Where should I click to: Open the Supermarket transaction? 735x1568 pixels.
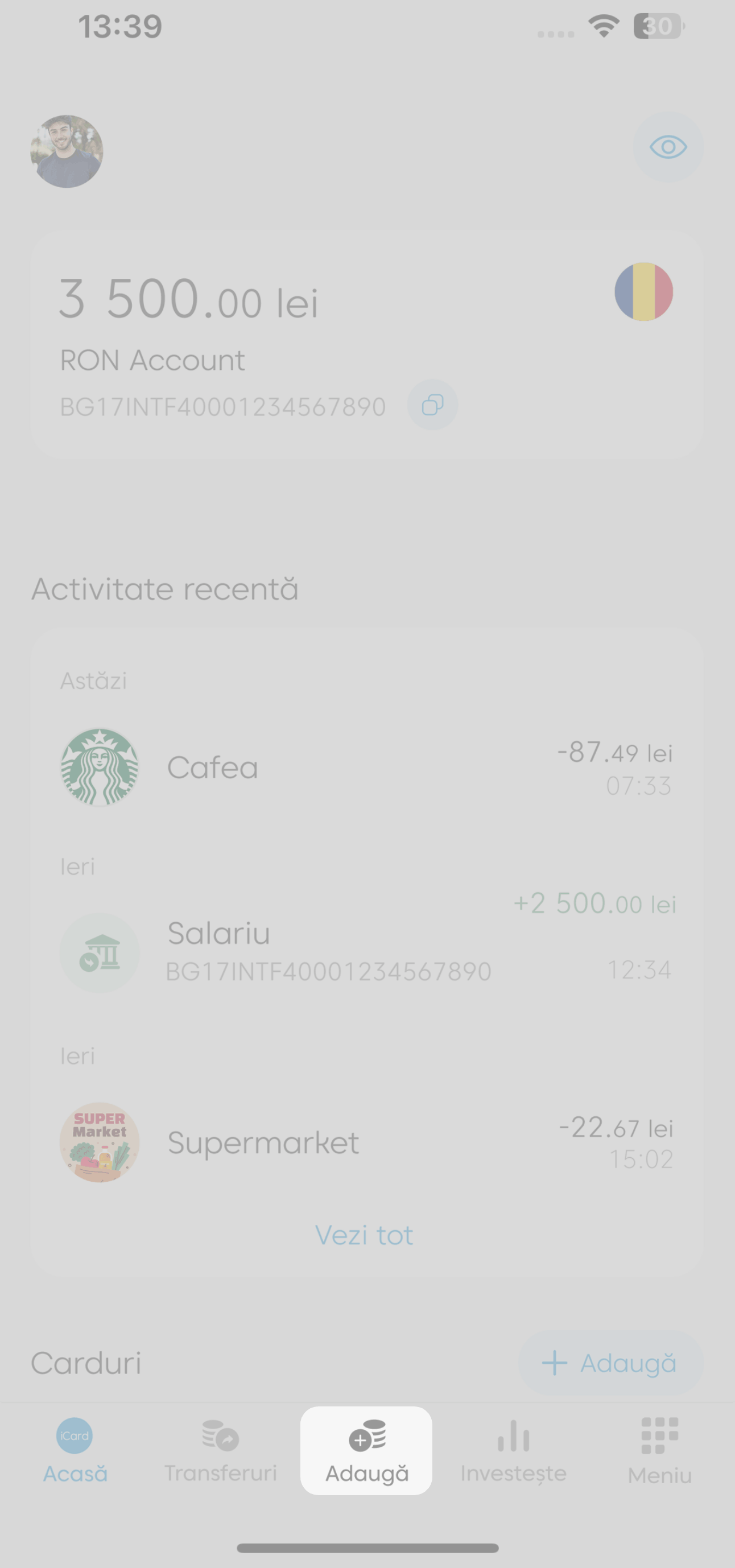(x=365, y=1142)
